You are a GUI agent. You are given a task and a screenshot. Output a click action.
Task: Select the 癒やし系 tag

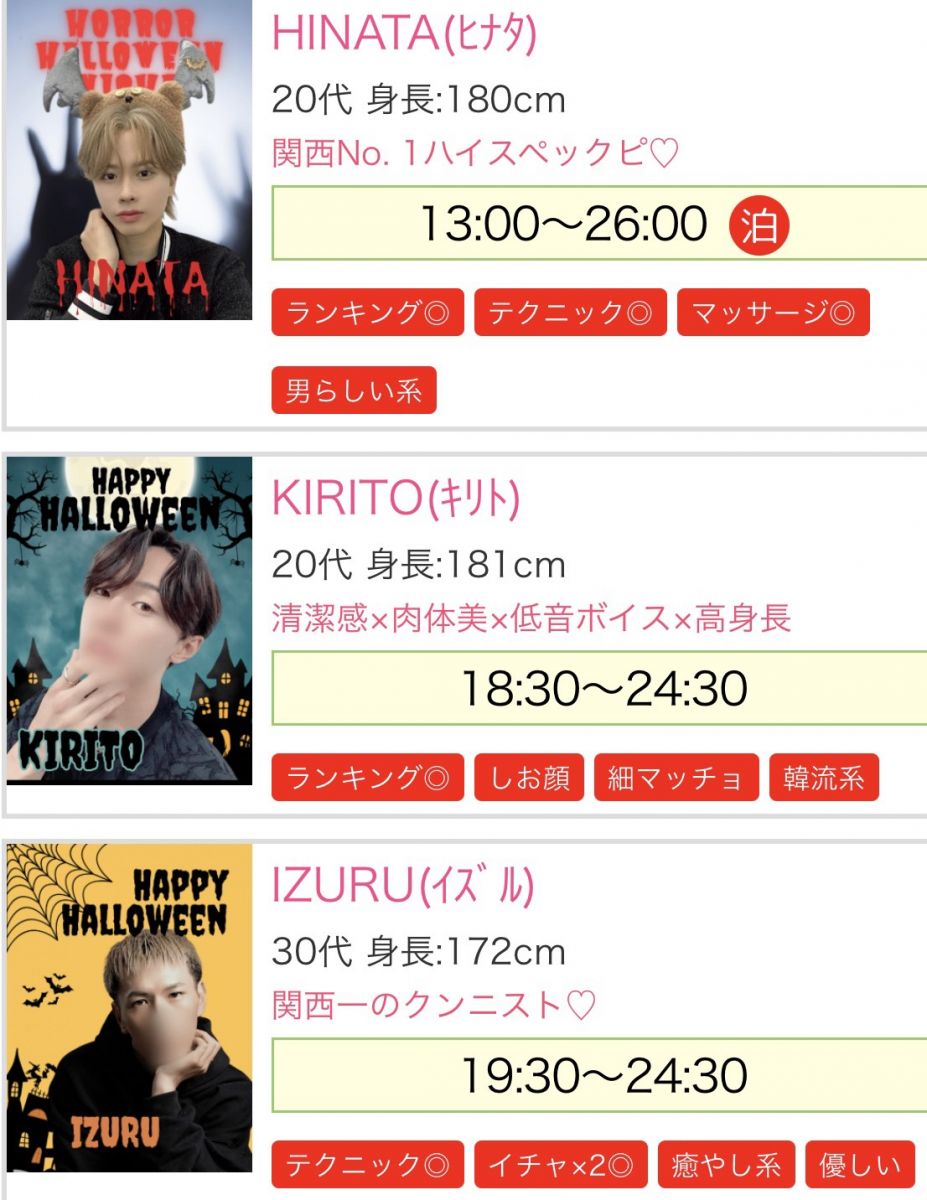point(726,1165)
